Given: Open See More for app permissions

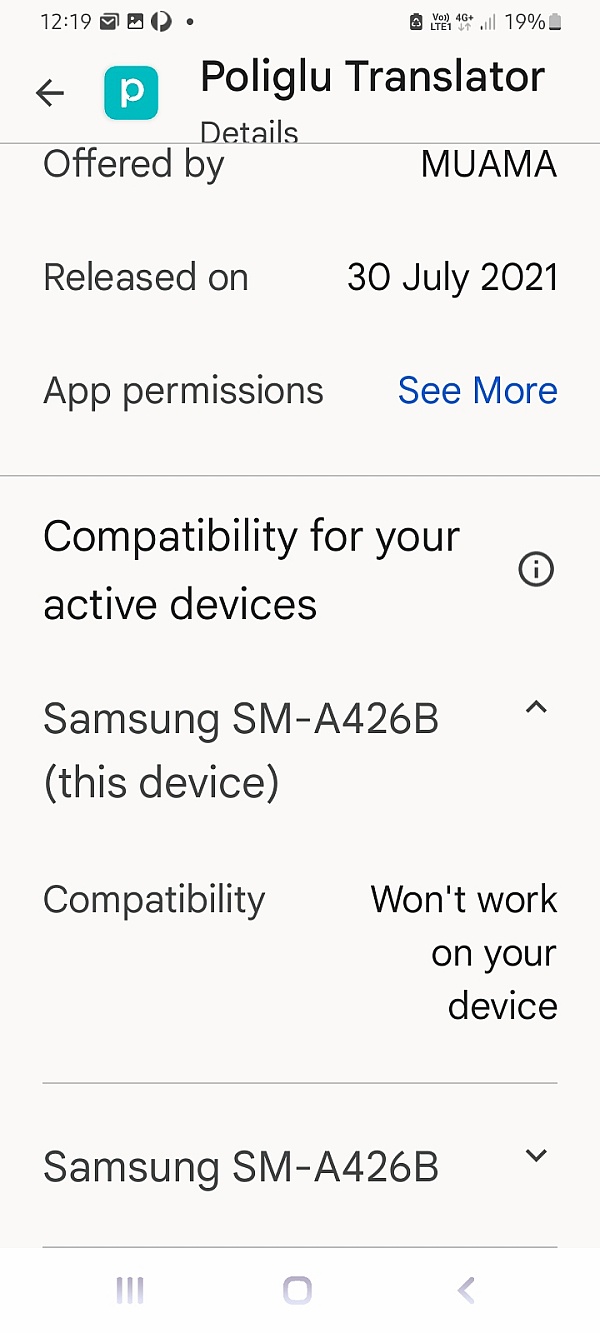Looking at the screenshot, I should coord(477,390).
